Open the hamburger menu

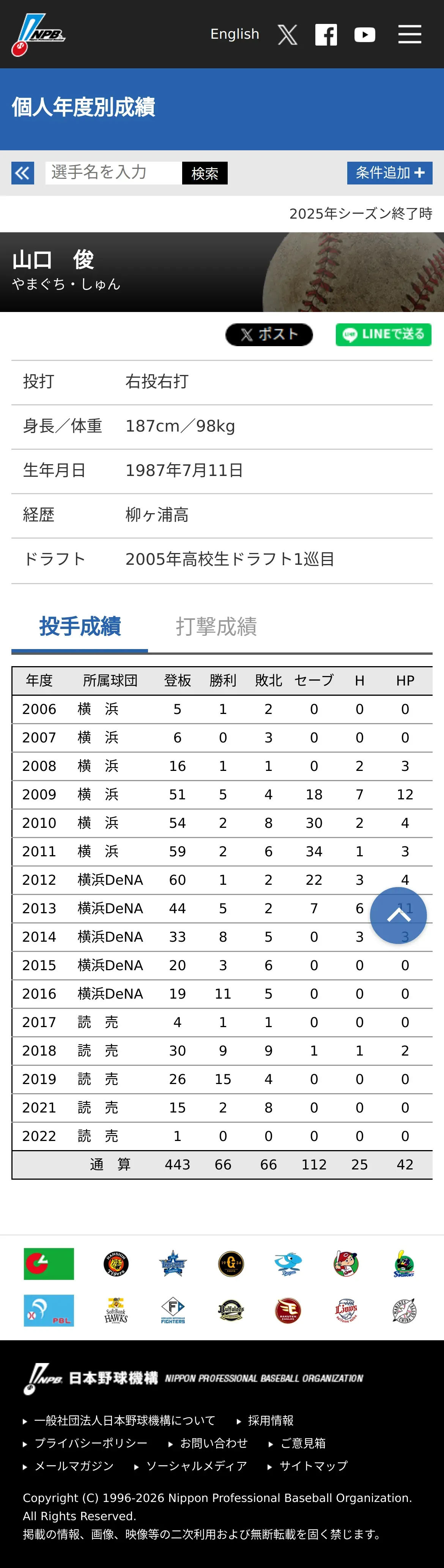[x=409, y=34]
